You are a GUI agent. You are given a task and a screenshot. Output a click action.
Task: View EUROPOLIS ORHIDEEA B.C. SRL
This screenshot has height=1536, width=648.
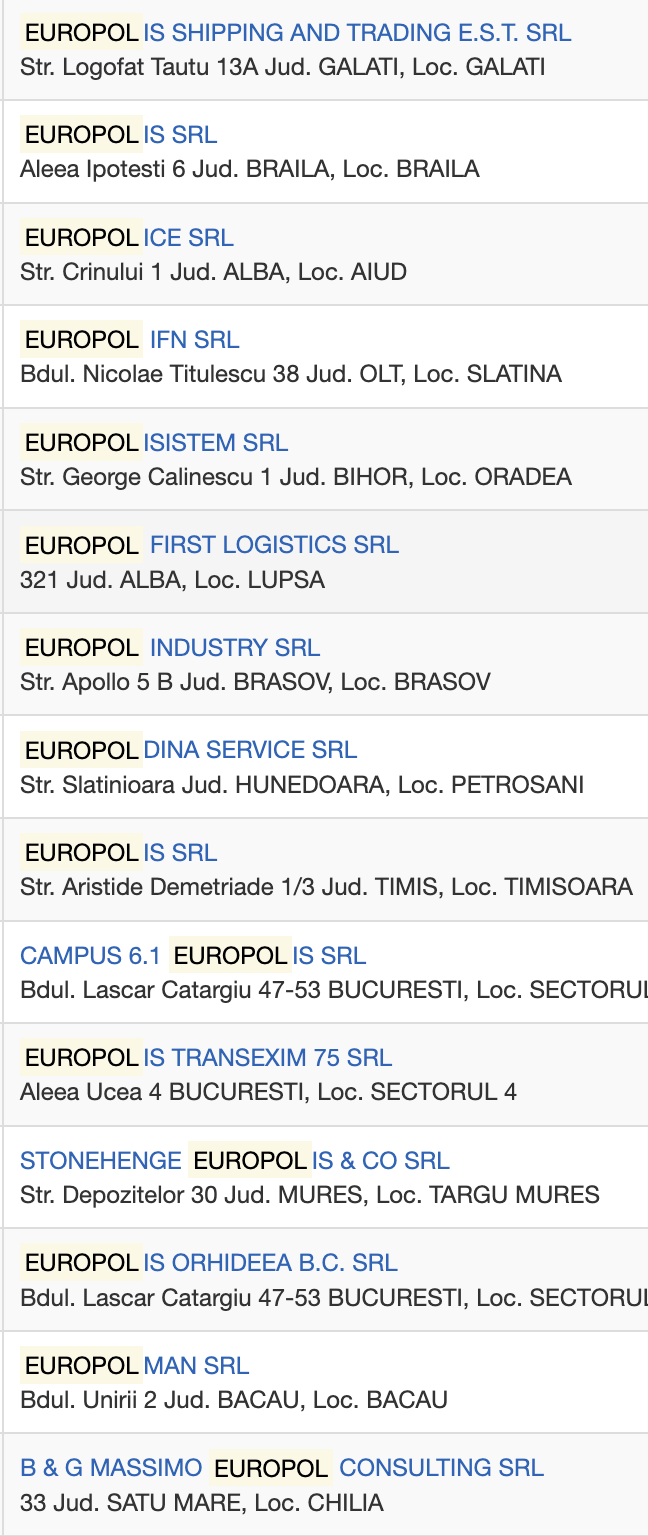tap(210, 1263)
